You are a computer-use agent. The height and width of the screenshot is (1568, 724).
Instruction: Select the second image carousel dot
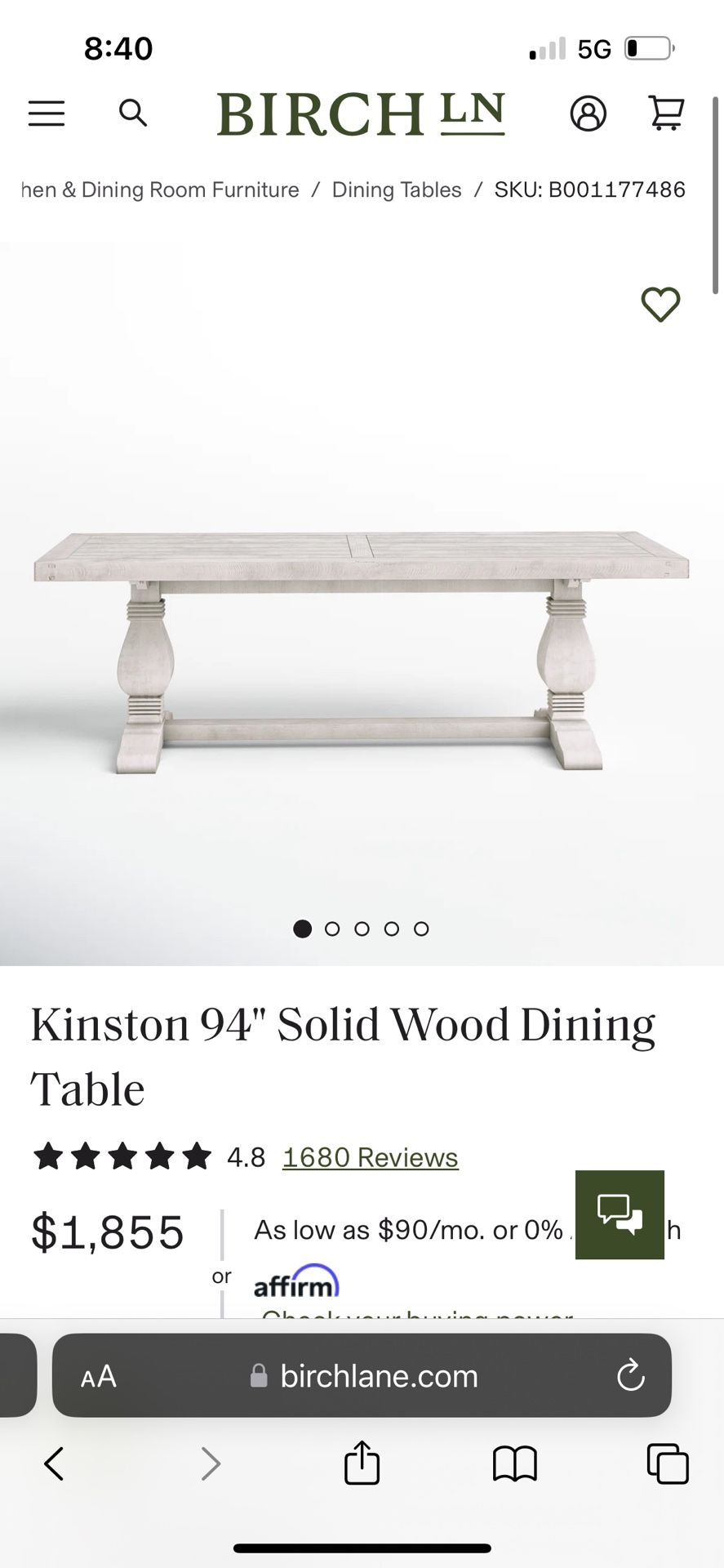point(331,929)
